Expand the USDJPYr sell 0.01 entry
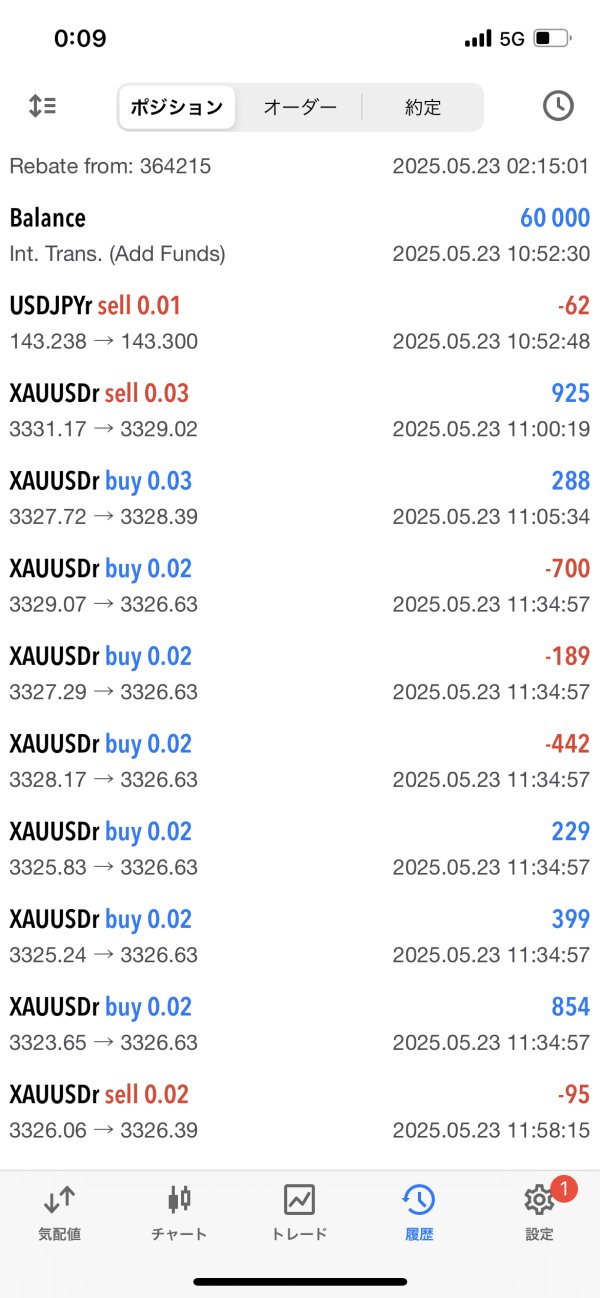Image resolution: width=600 pixels, height=1298 pixels. point(299,323)
